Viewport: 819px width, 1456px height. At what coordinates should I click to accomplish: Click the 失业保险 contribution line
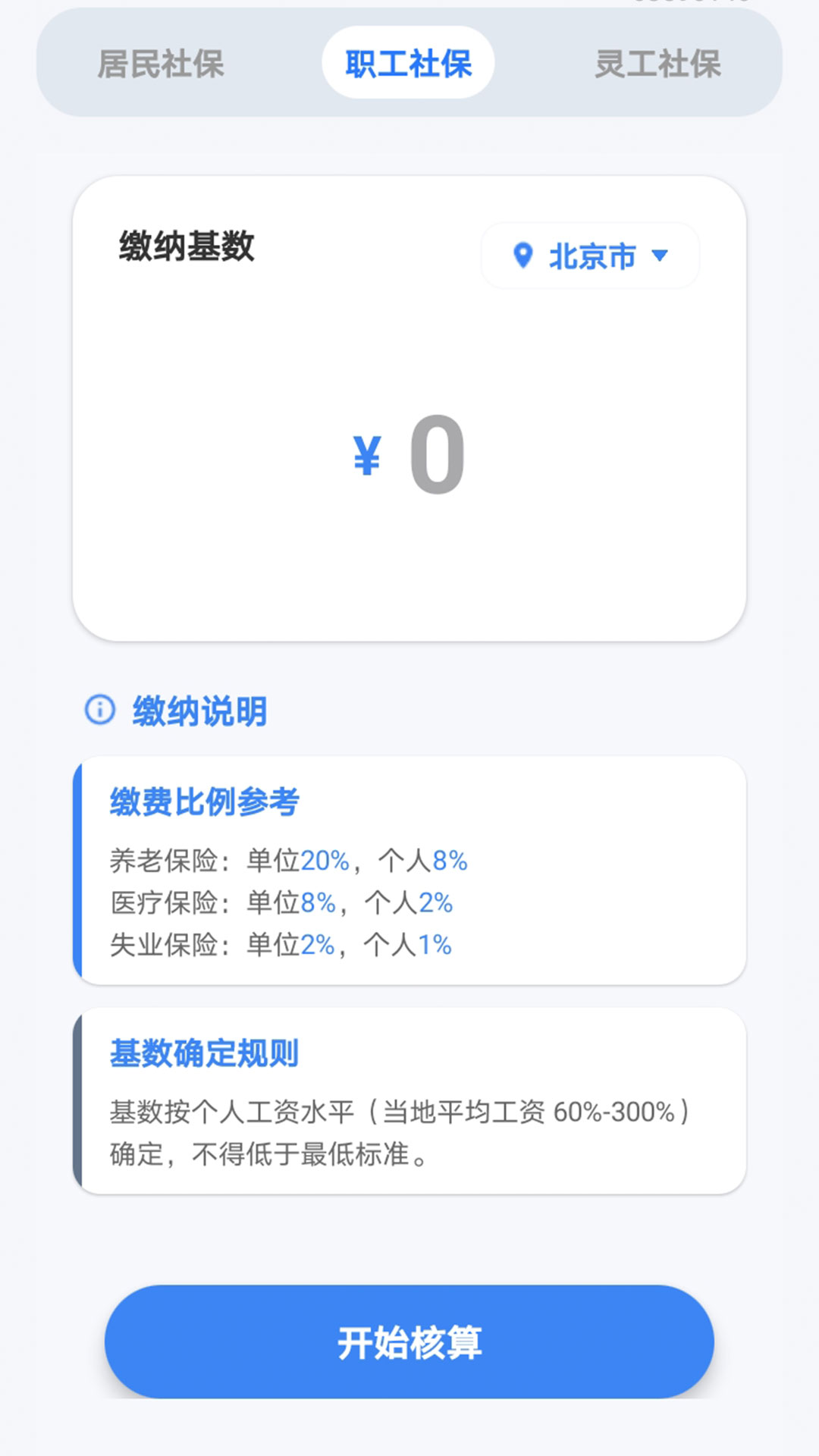tap(281, 944)
